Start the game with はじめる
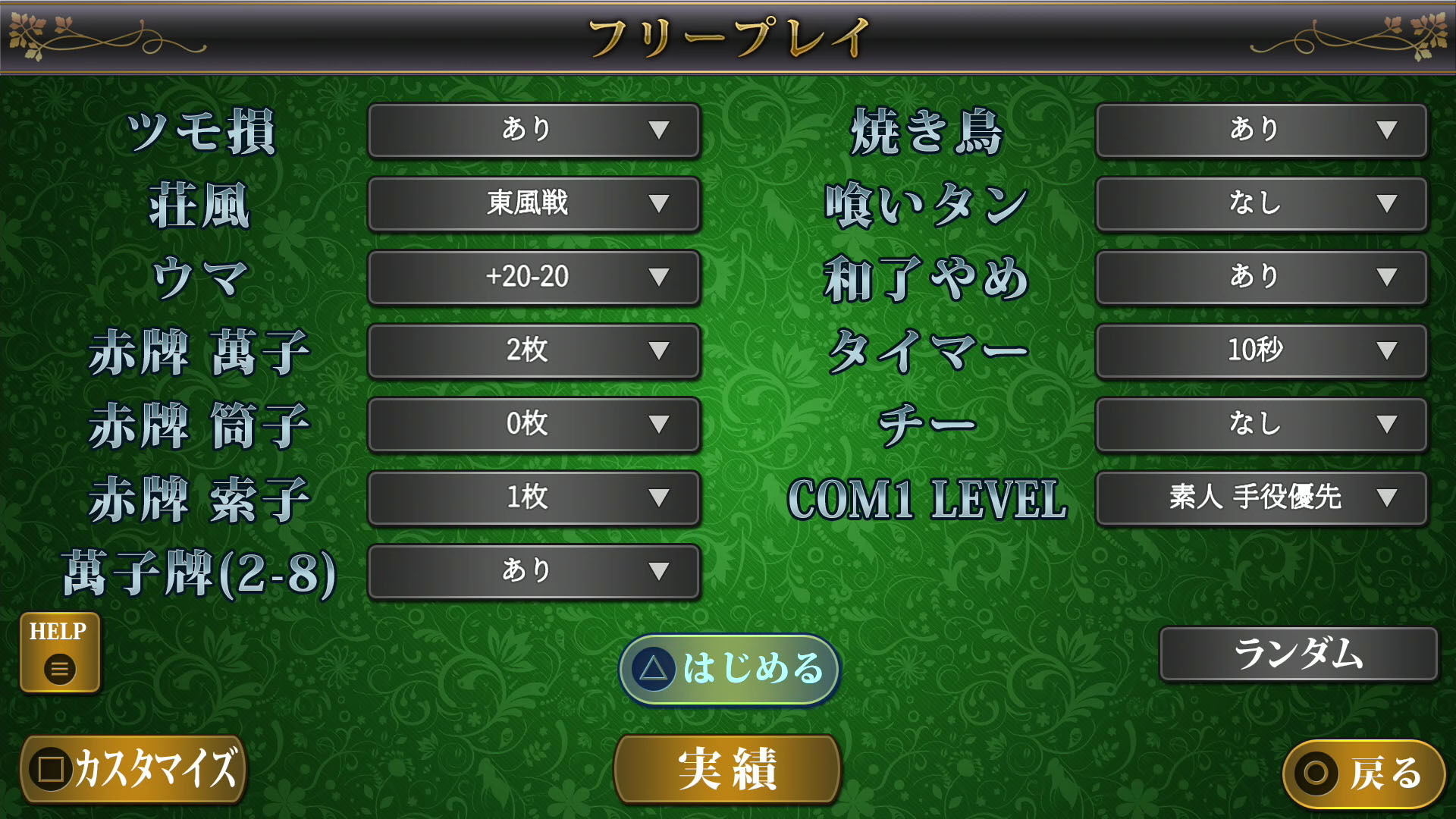This screenshot has height=819, width=1456. (x=729, y=669)
